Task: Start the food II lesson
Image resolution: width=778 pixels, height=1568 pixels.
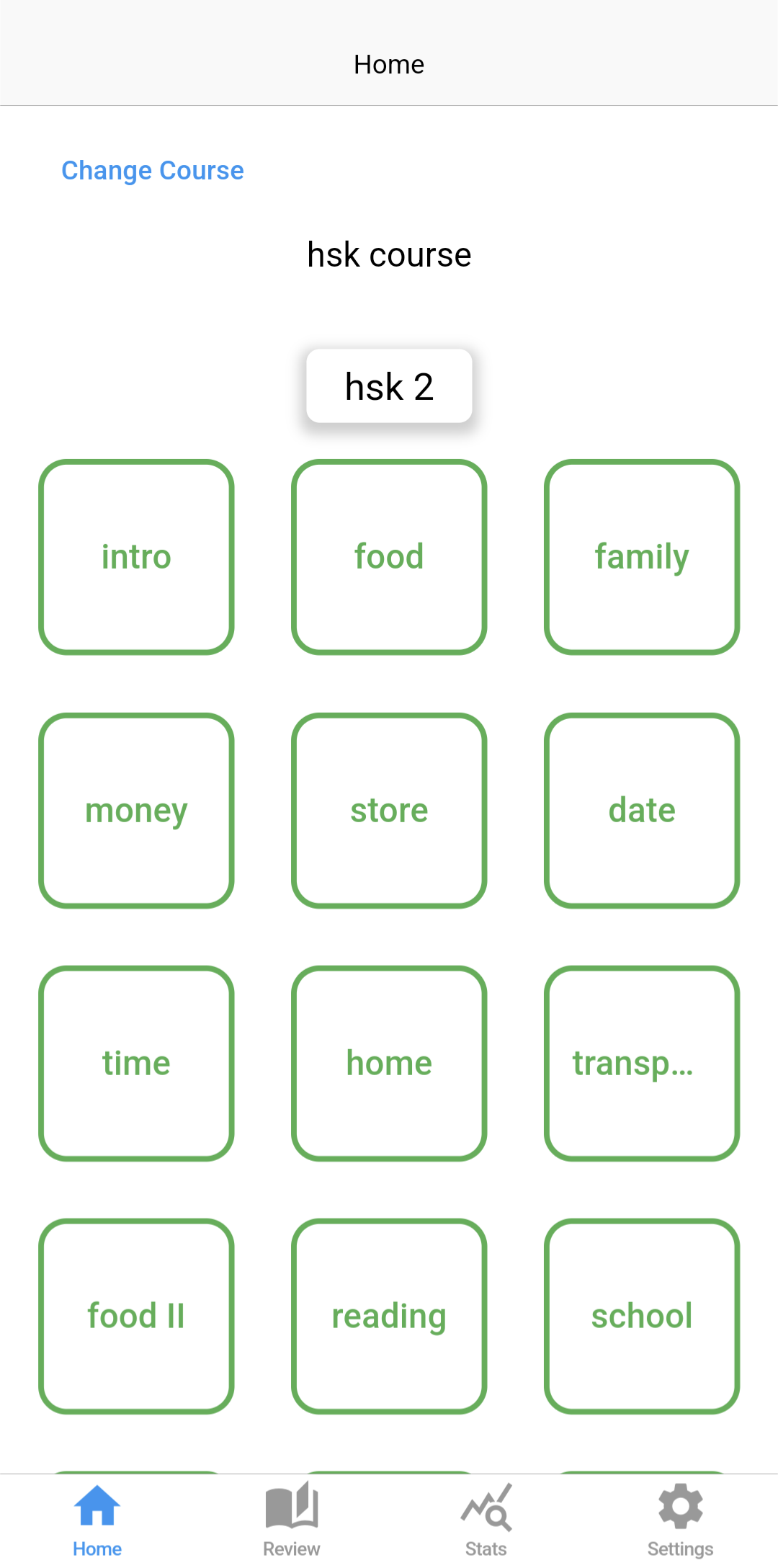Action: [136, 1317]
